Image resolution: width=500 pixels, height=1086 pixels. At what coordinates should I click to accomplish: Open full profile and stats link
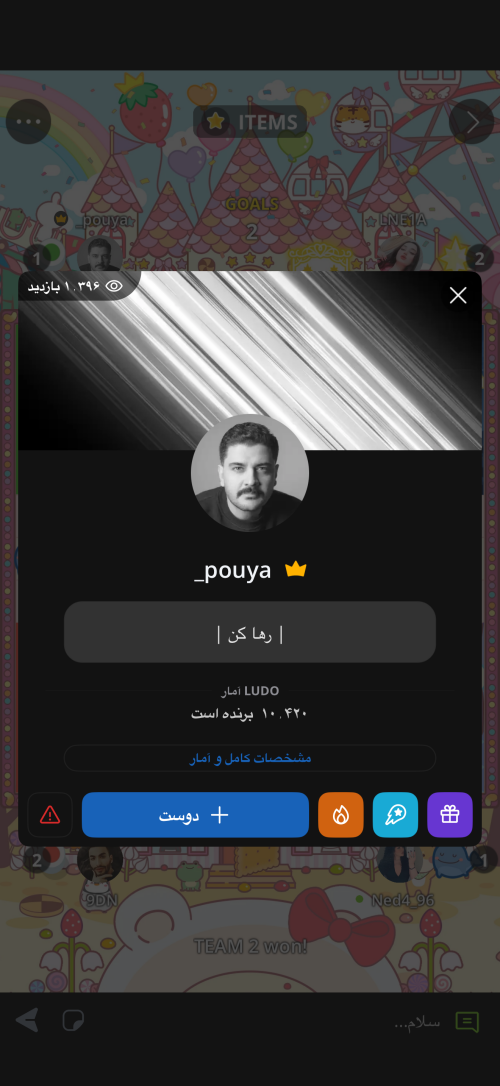pyautogui.click(x=250, y=758)
